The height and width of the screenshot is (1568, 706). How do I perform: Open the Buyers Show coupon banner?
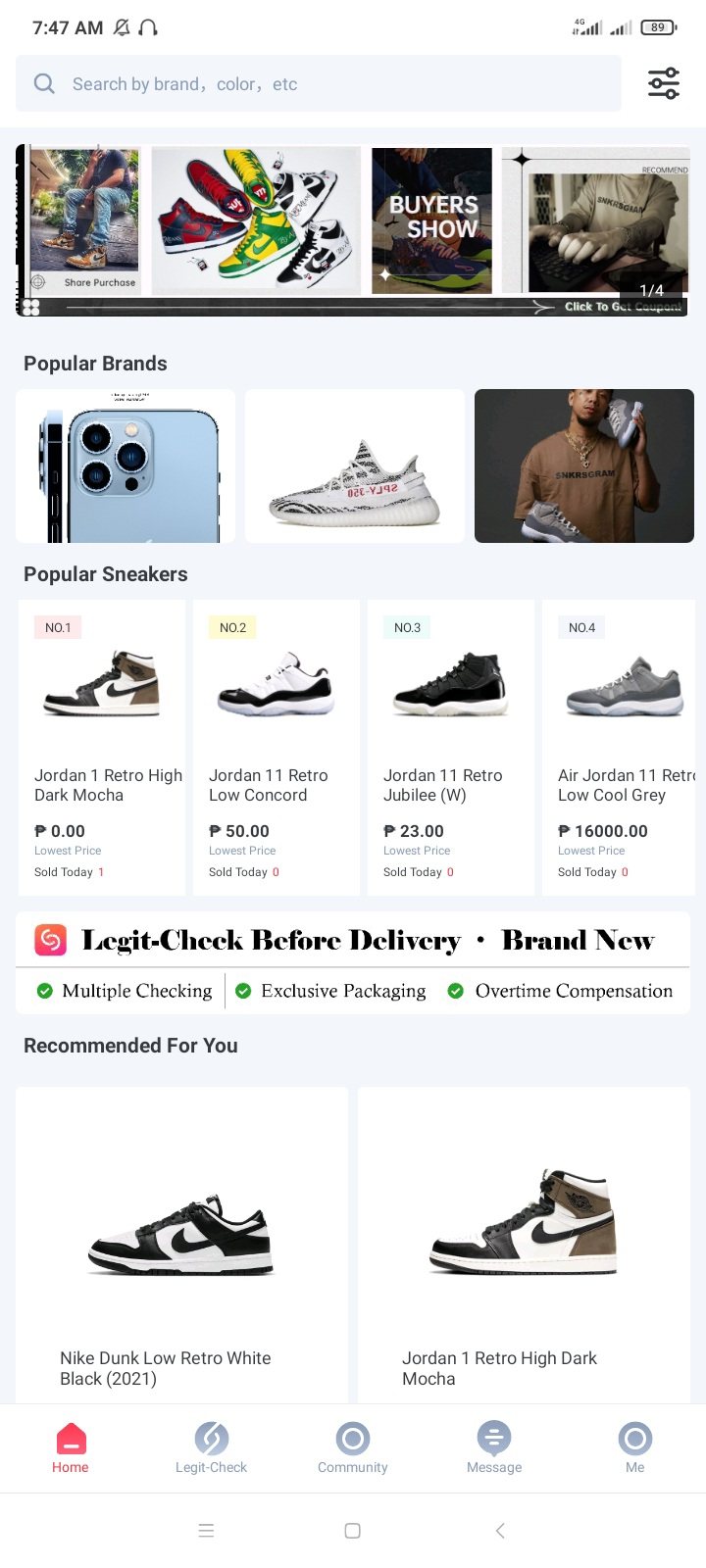point(353,231)
